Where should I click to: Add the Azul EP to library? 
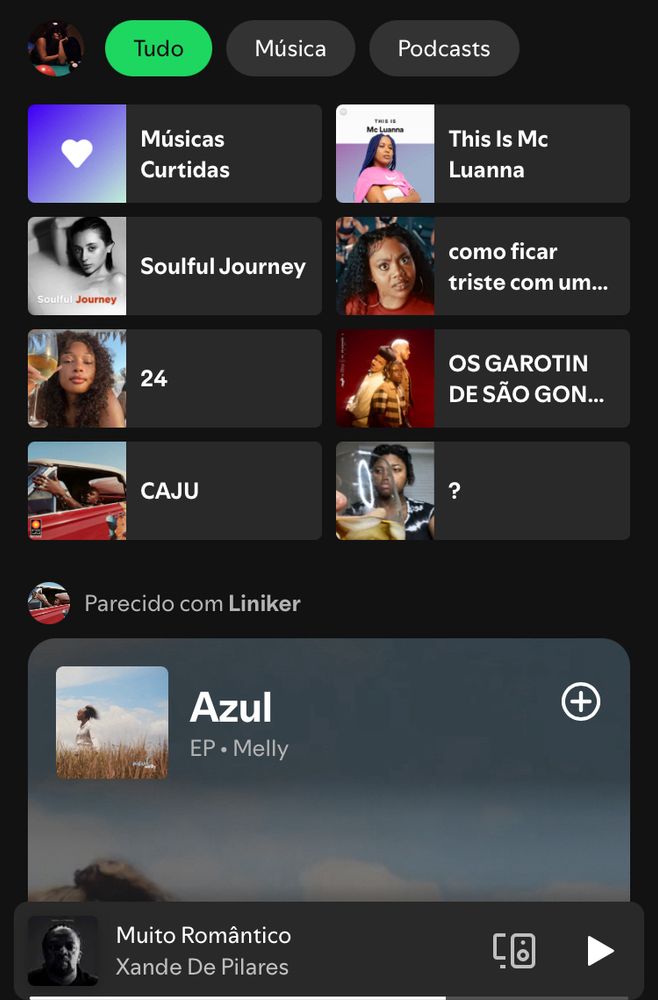tap(581, 702)
